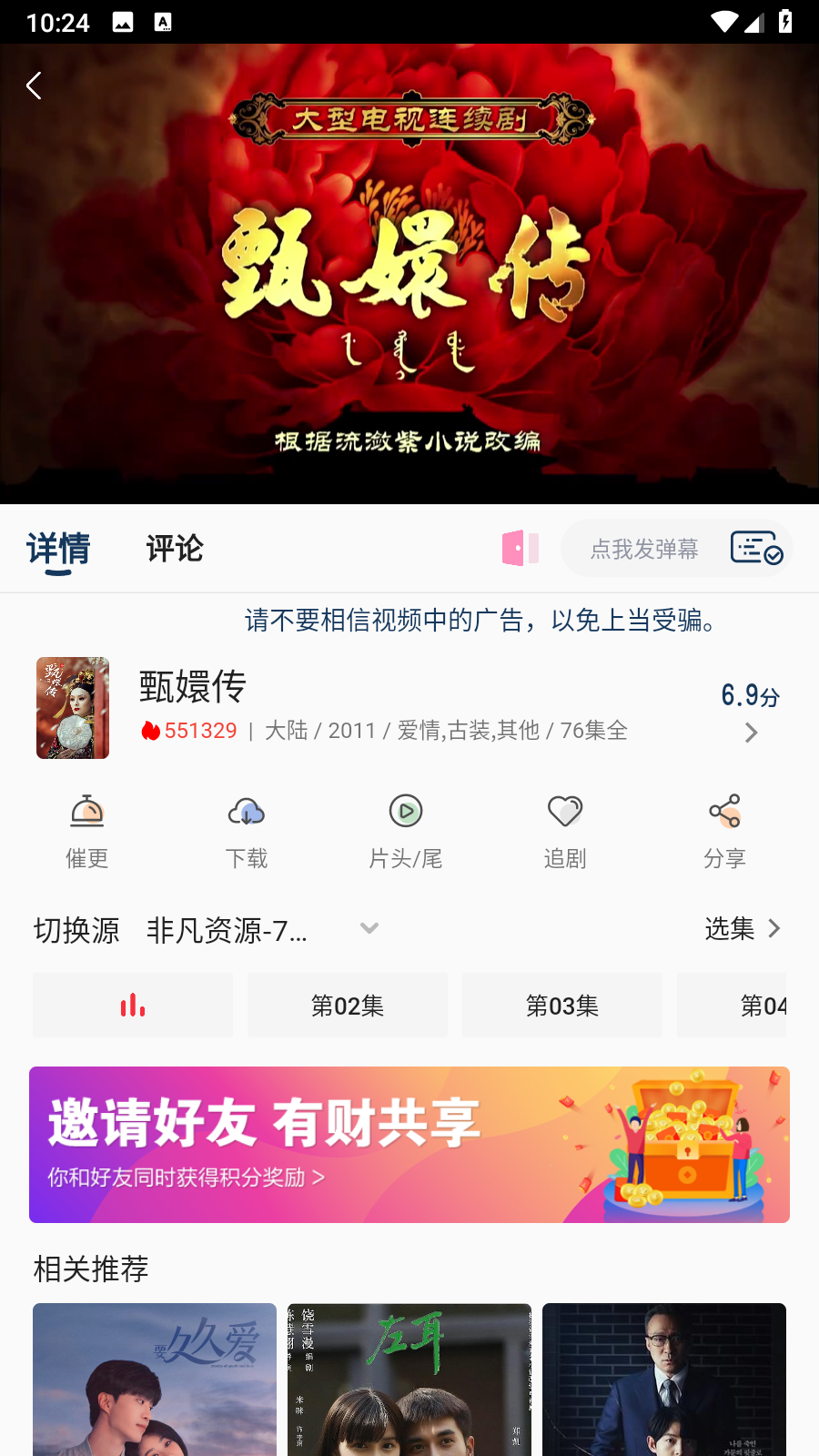
Task: Choose the currently playing first episode
Action: point(133,1006)
